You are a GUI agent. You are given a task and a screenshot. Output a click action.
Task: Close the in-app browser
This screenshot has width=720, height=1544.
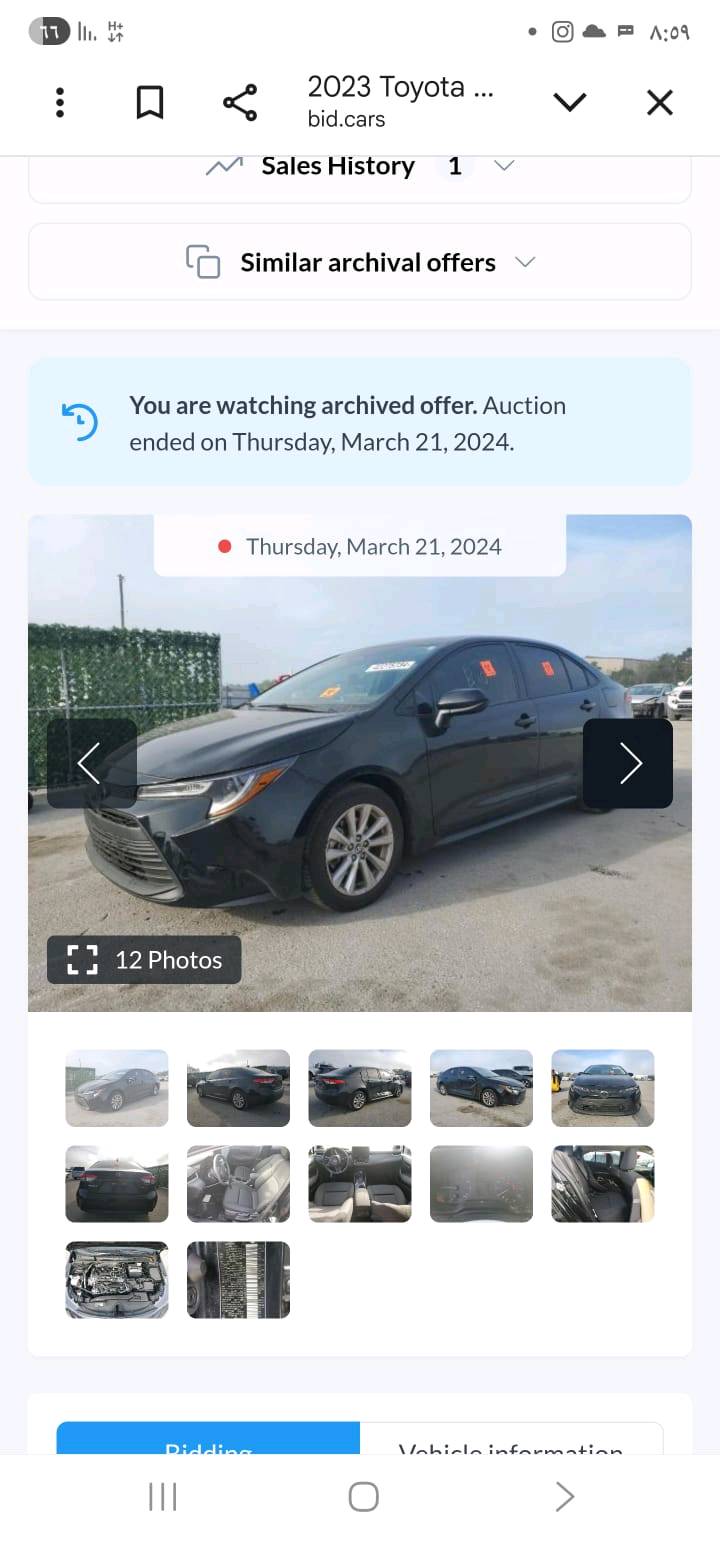point(660,102)
